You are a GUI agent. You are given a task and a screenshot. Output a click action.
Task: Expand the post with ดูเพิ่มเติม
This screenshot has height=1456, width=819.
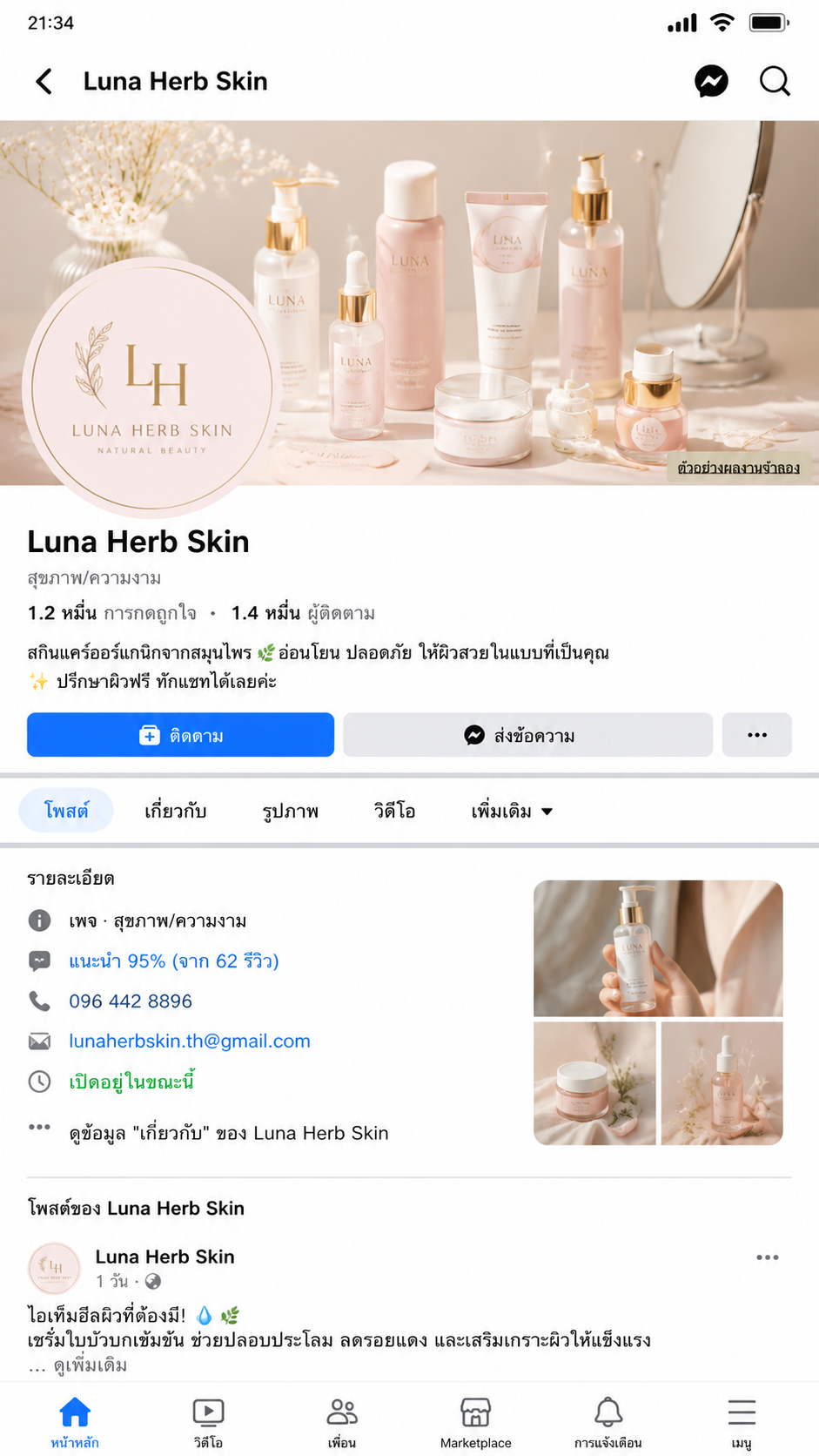click(91, 1365)
